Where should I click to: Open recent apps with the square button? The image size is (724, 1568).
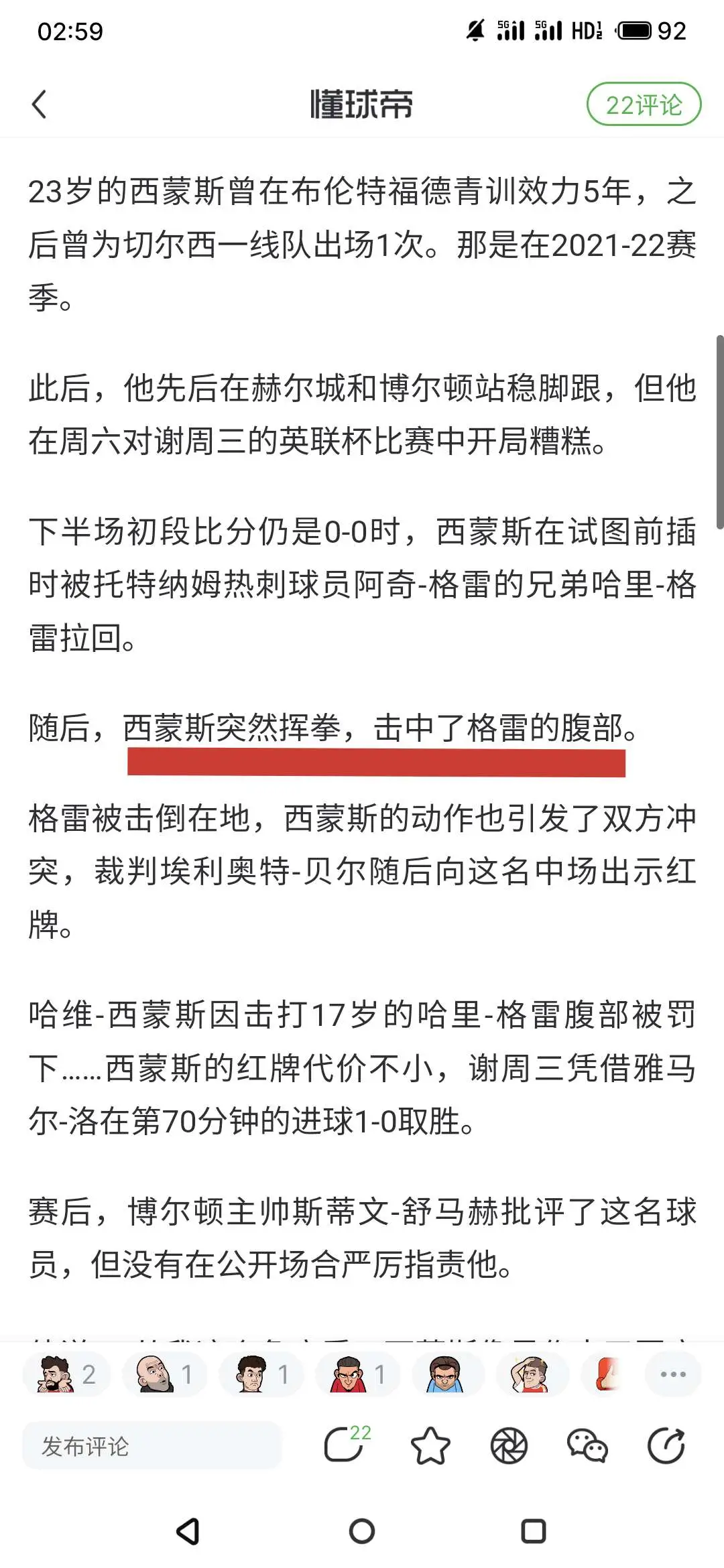click(x=534, y=1531)
